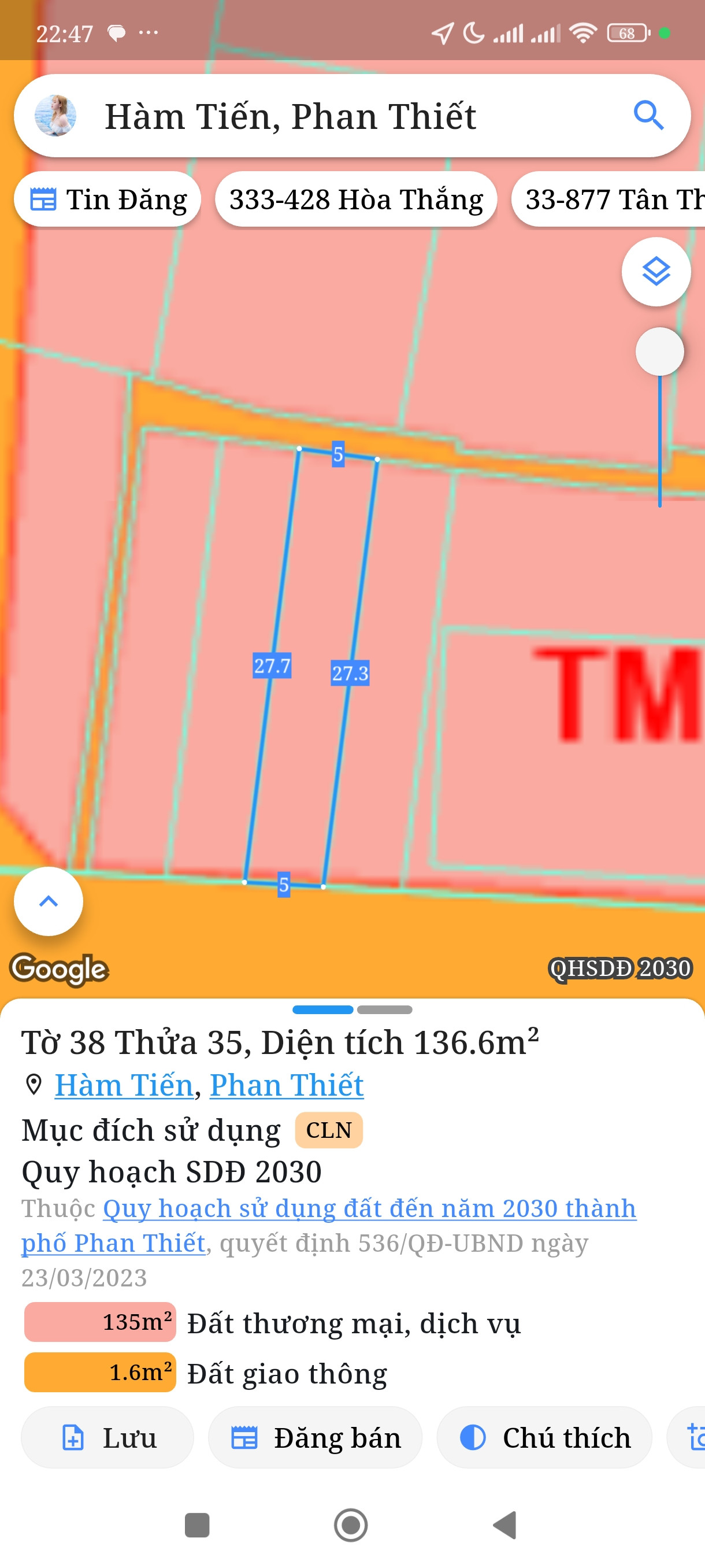This screenshot has height=1568, width=705.
Task: Show the Chú thích legend
Action: point(544,1438)
